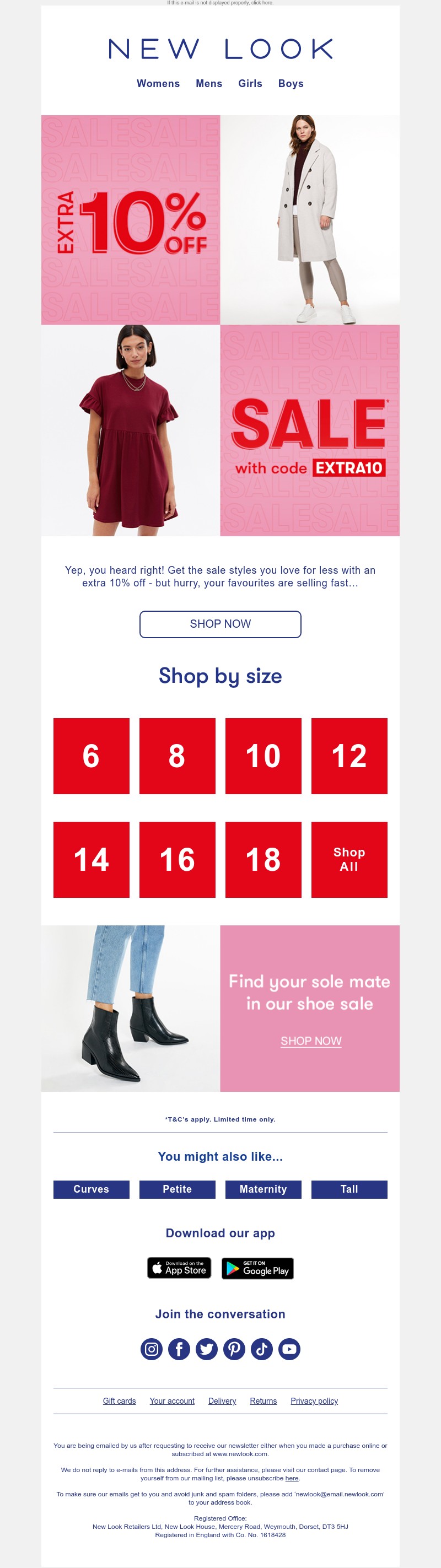Open the Womens category link
Screen dimensions: 441x1568
(x=158, y=83)
